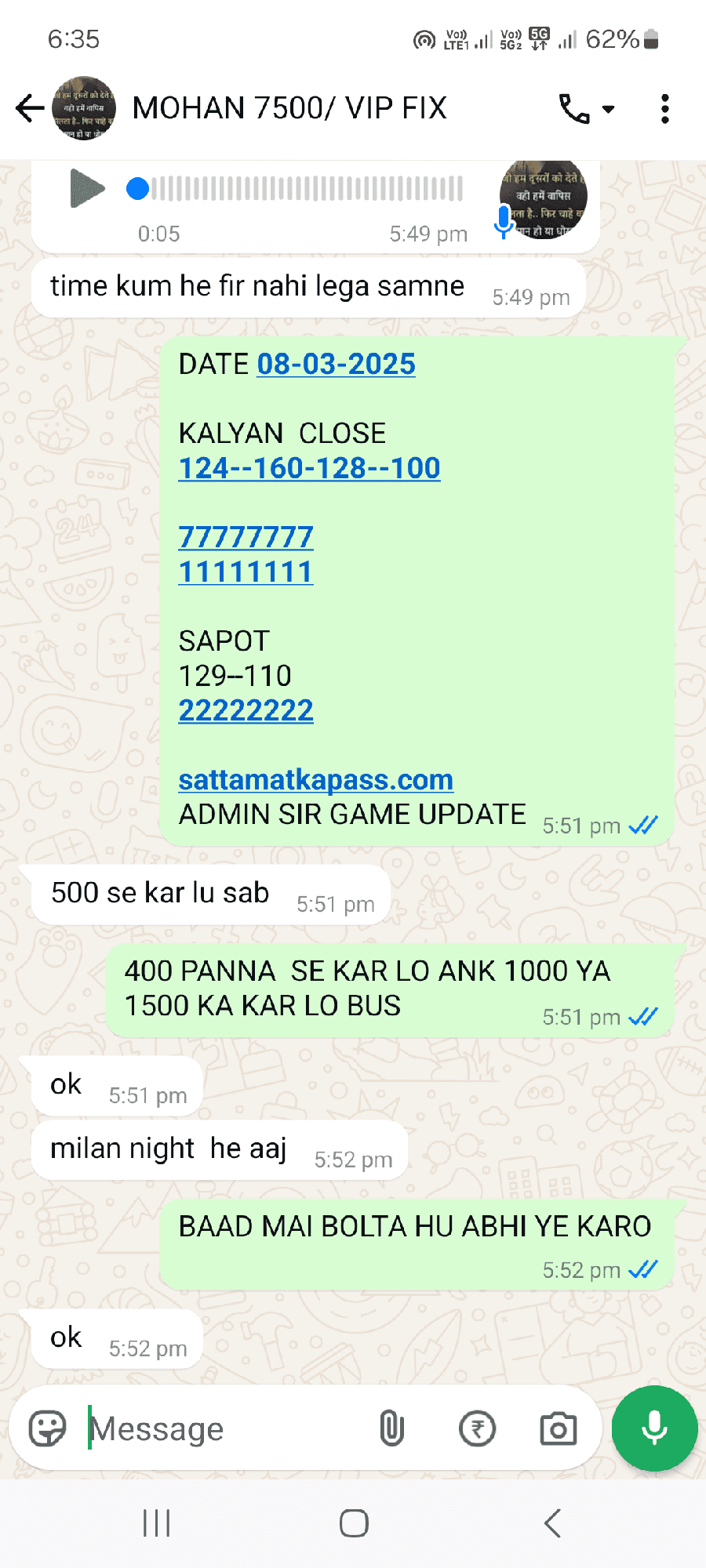The image size is (706, 1568).
Task: Focus the Message text field
Action: point(227,1428)
